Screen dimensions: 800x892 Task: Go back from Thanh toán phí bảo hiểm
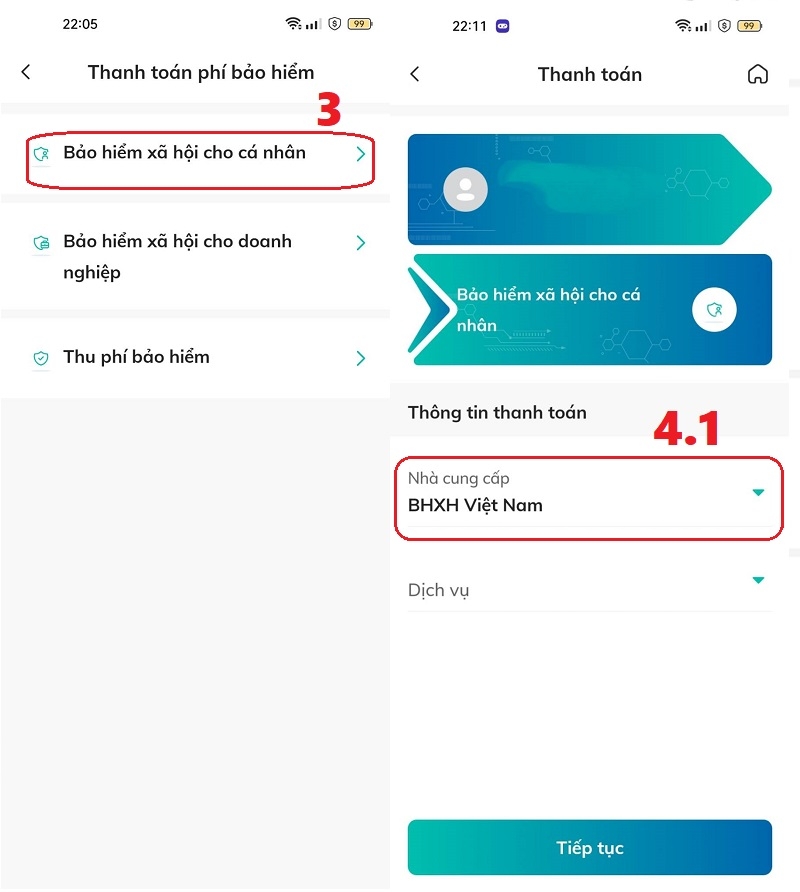tap(26, 72)
